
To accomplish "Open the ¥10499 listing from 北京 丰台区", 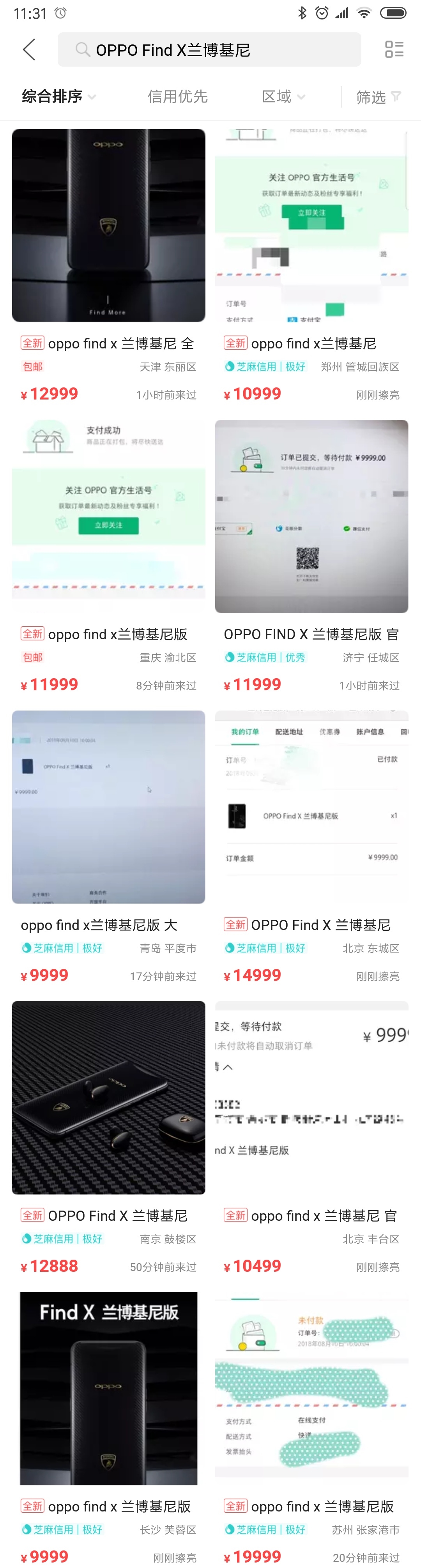I will tap(311, 1097).
